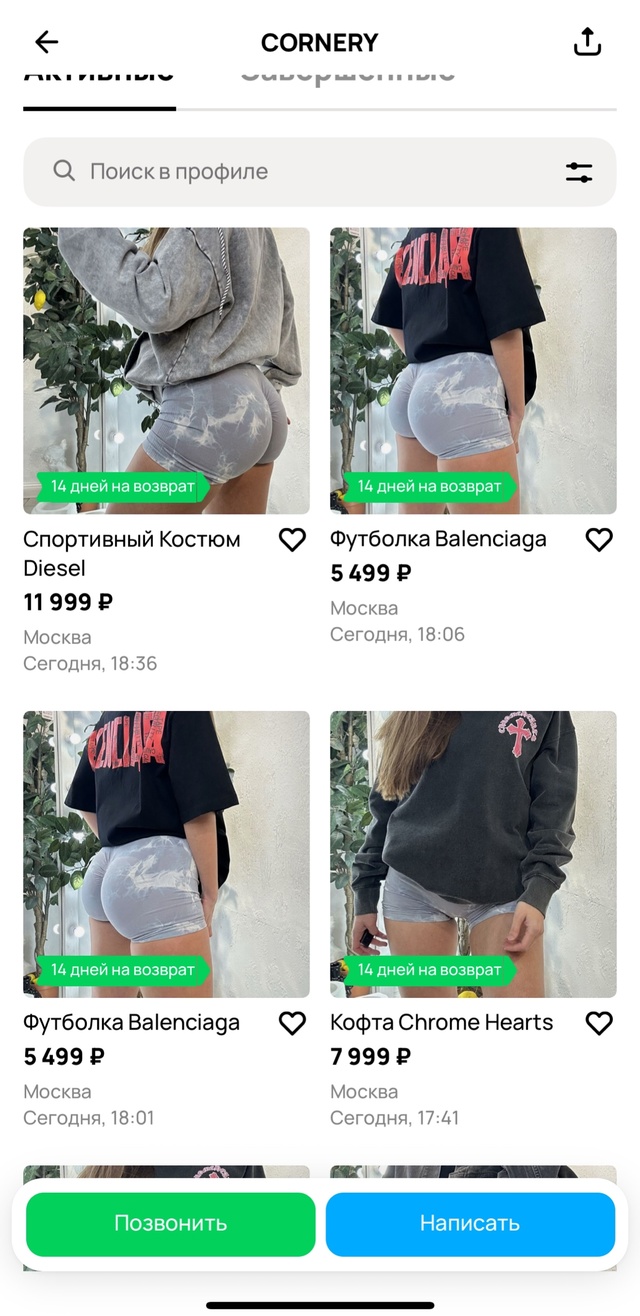Share the CORNERY profile
The height and width of the screenshot is (1316, 640).
point(587,42)
